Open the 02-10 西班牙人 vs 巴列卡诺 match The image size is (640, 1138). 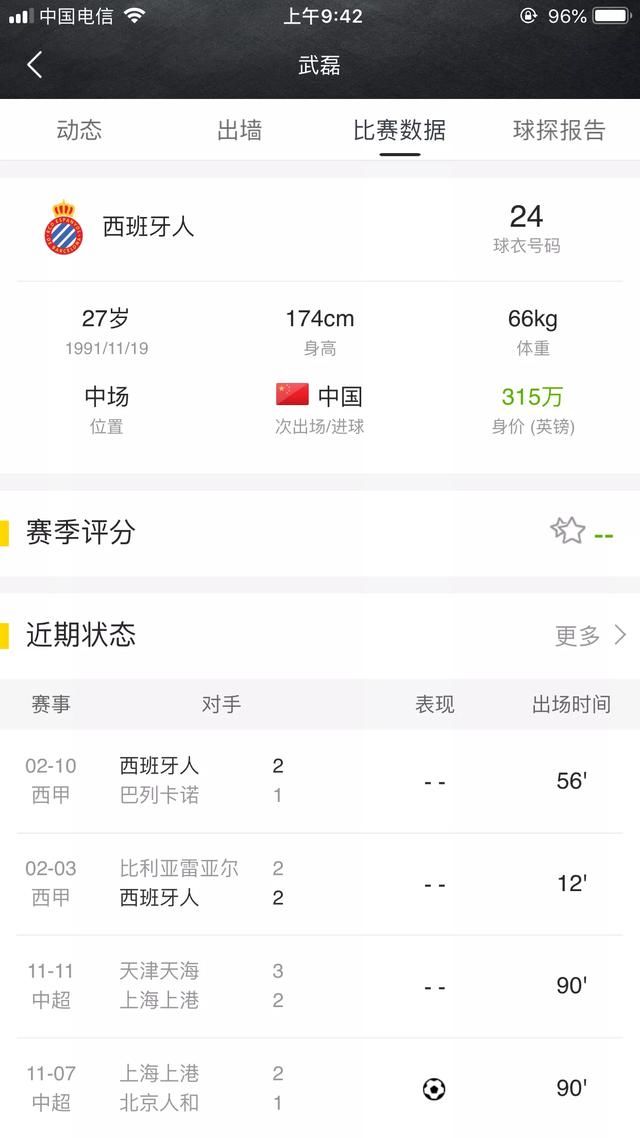pos(320,781)
